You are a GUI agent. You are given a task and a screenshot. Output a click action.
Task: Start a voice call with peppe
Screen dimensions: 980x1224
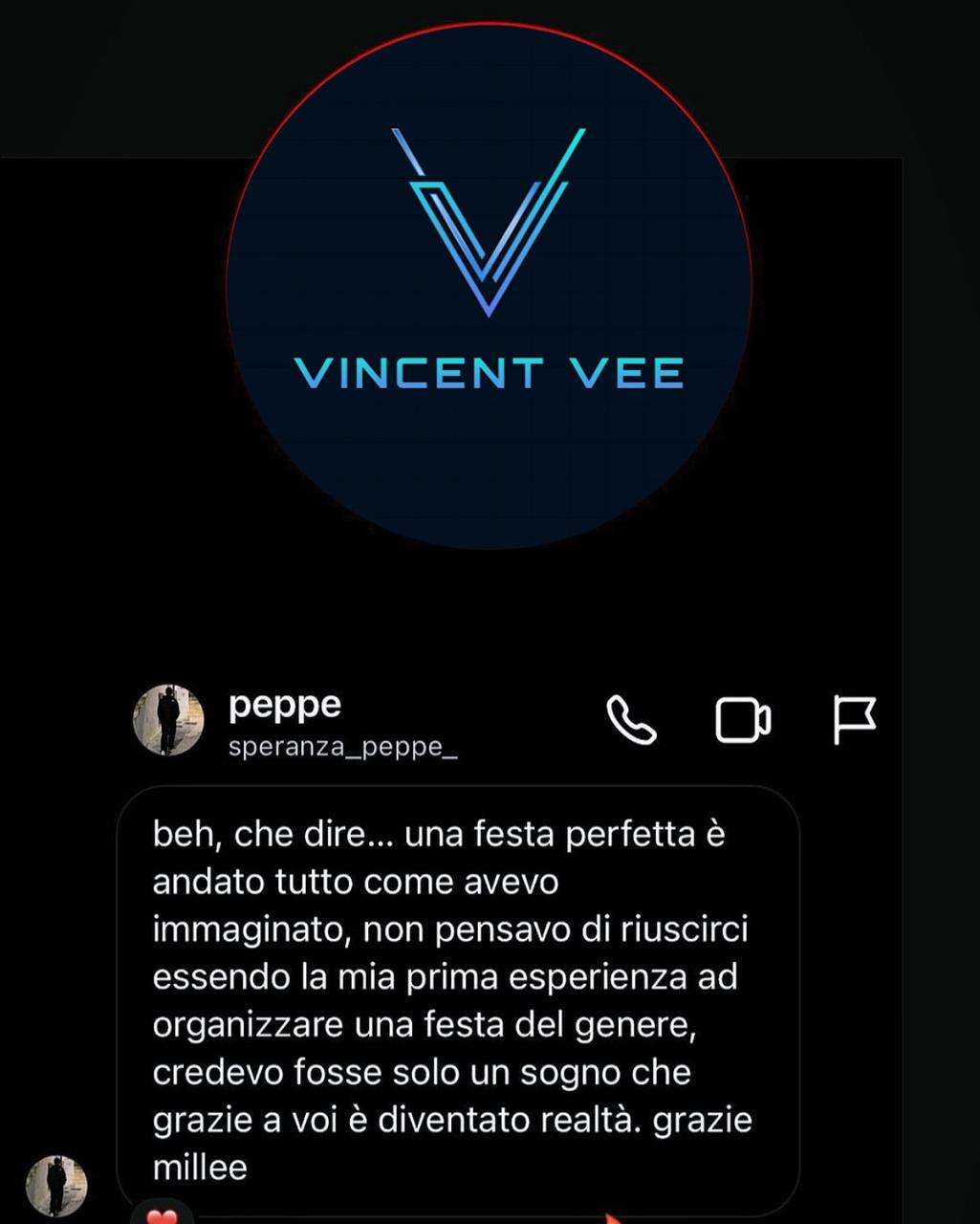click(631, 722)
